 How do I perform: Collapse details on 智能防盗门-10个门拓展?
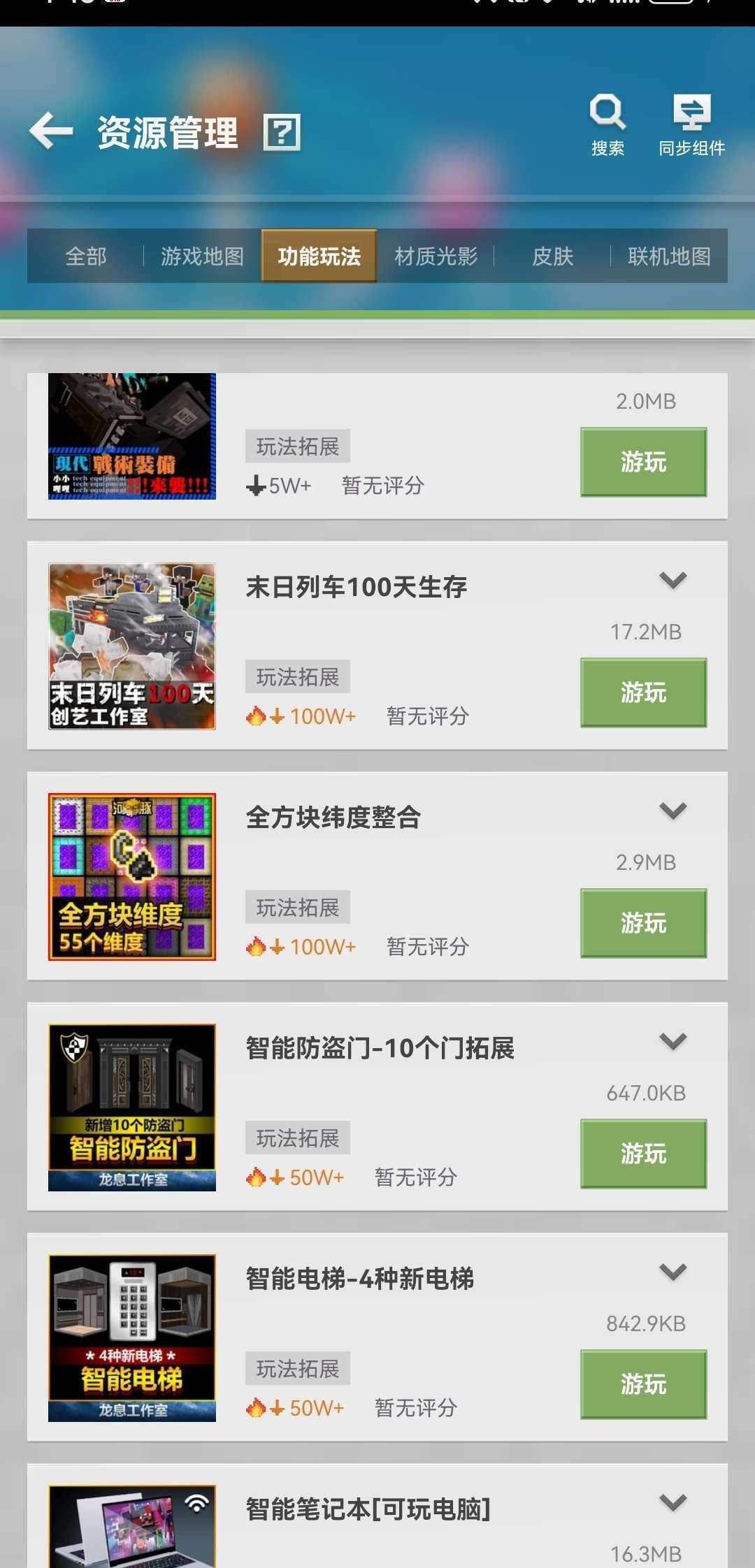tap(671, 1041)
